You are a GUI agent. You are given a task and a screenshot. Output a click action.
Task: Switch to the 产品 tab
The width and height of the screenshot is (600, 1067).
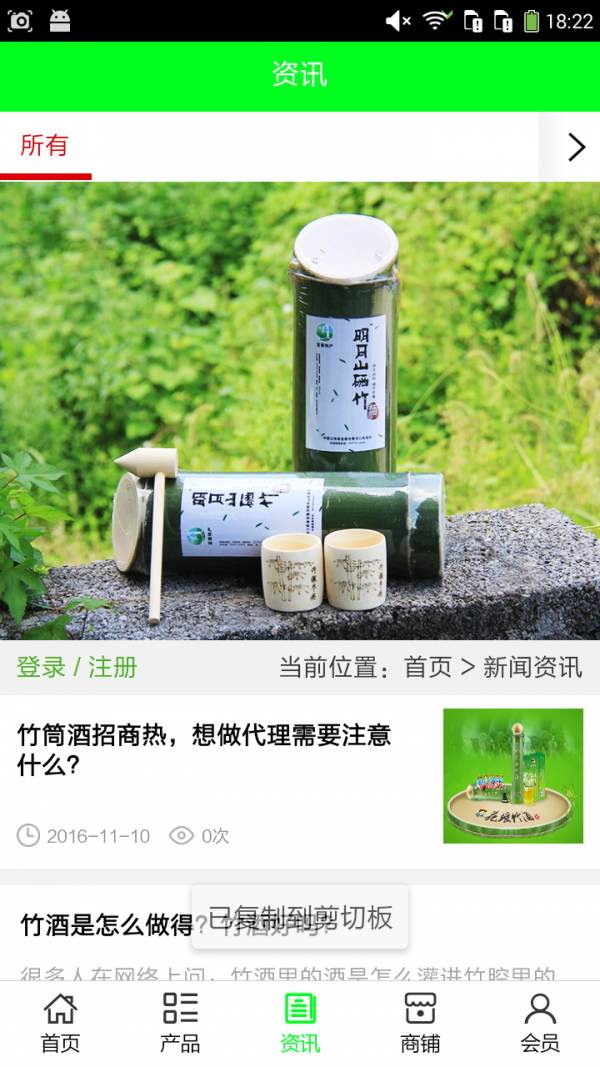click(x=180, y=1023)
